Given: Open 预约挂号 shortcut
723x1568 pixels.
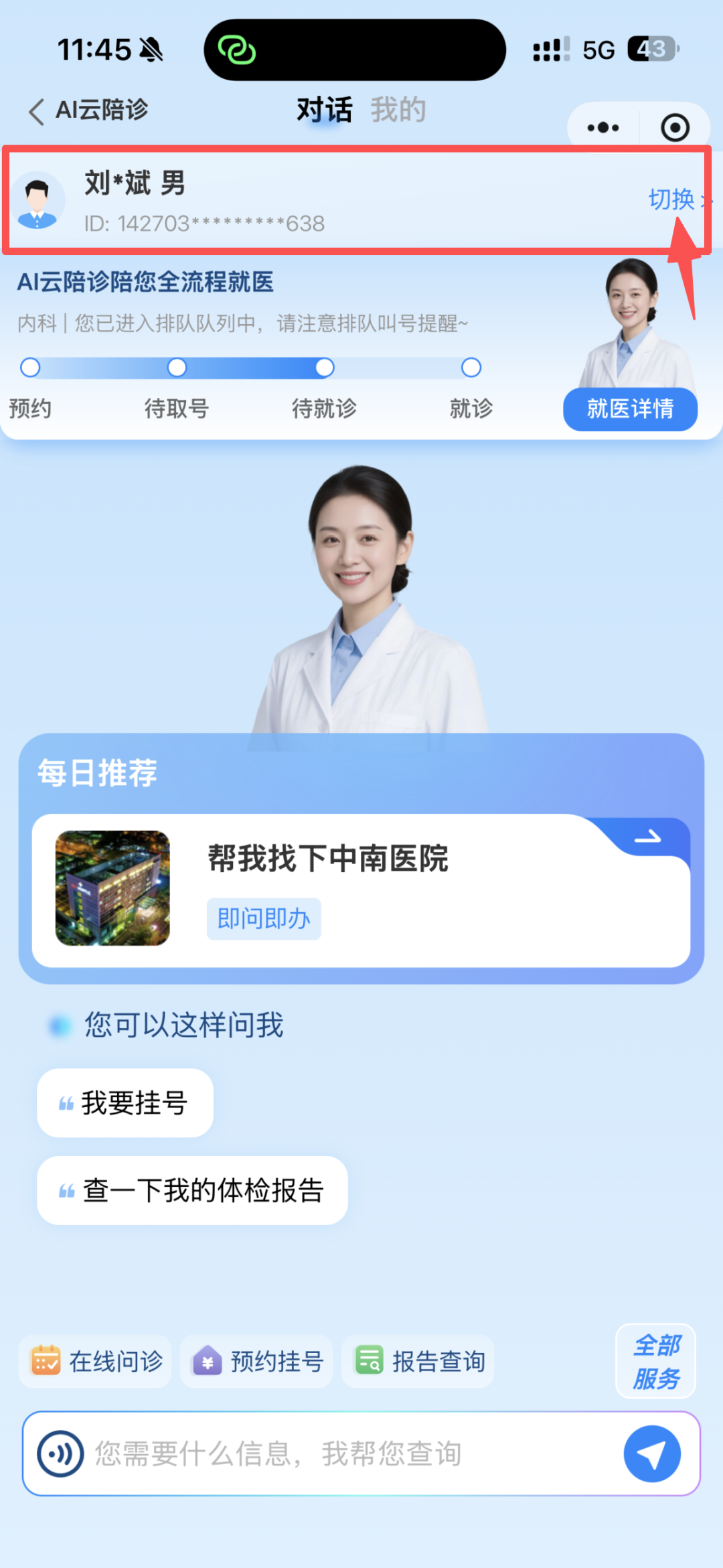Looking at the screenshot, I should 258,1361.
